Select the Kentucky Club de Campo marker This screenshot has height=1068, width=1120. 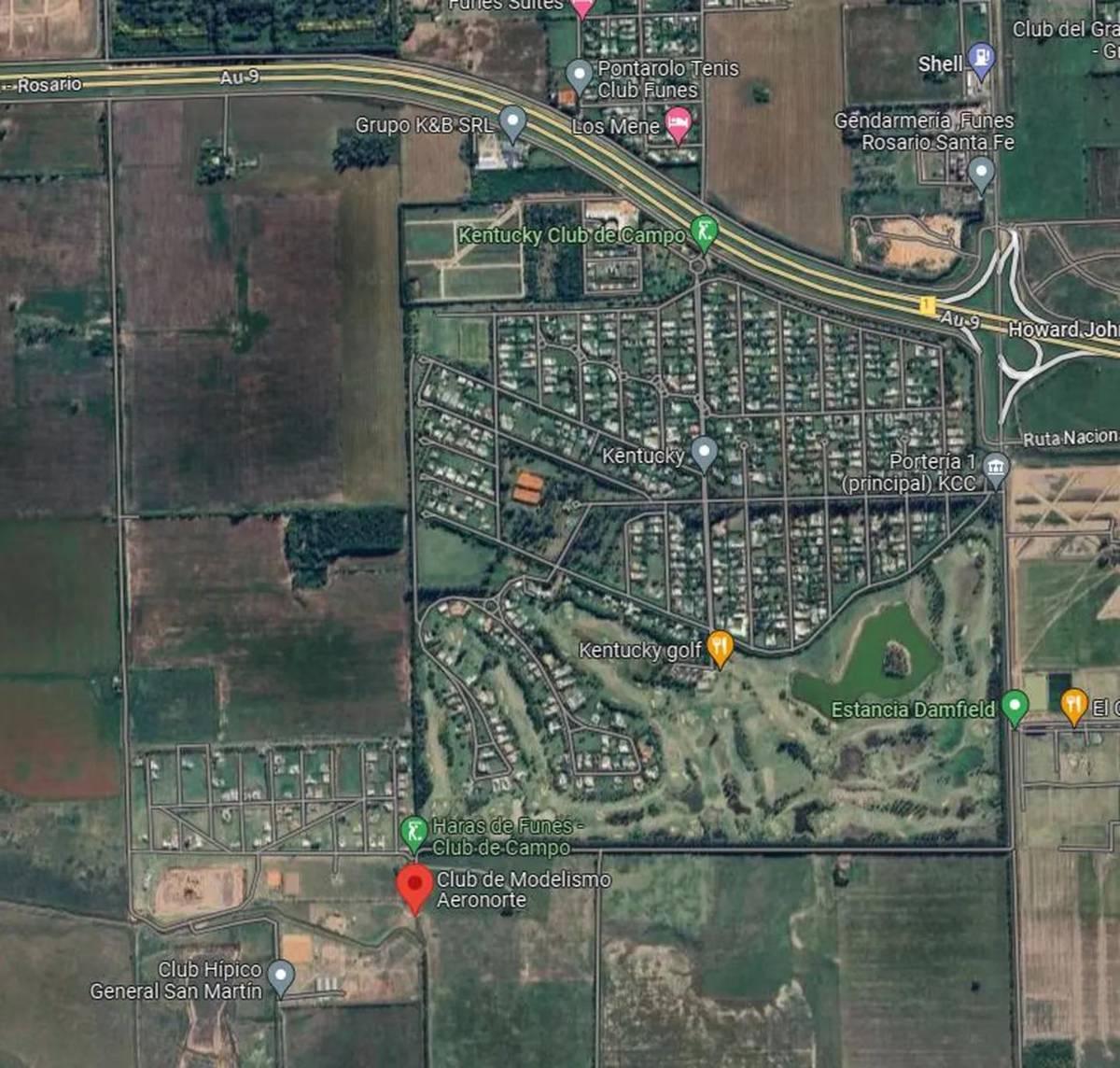[x=705, y=232]
